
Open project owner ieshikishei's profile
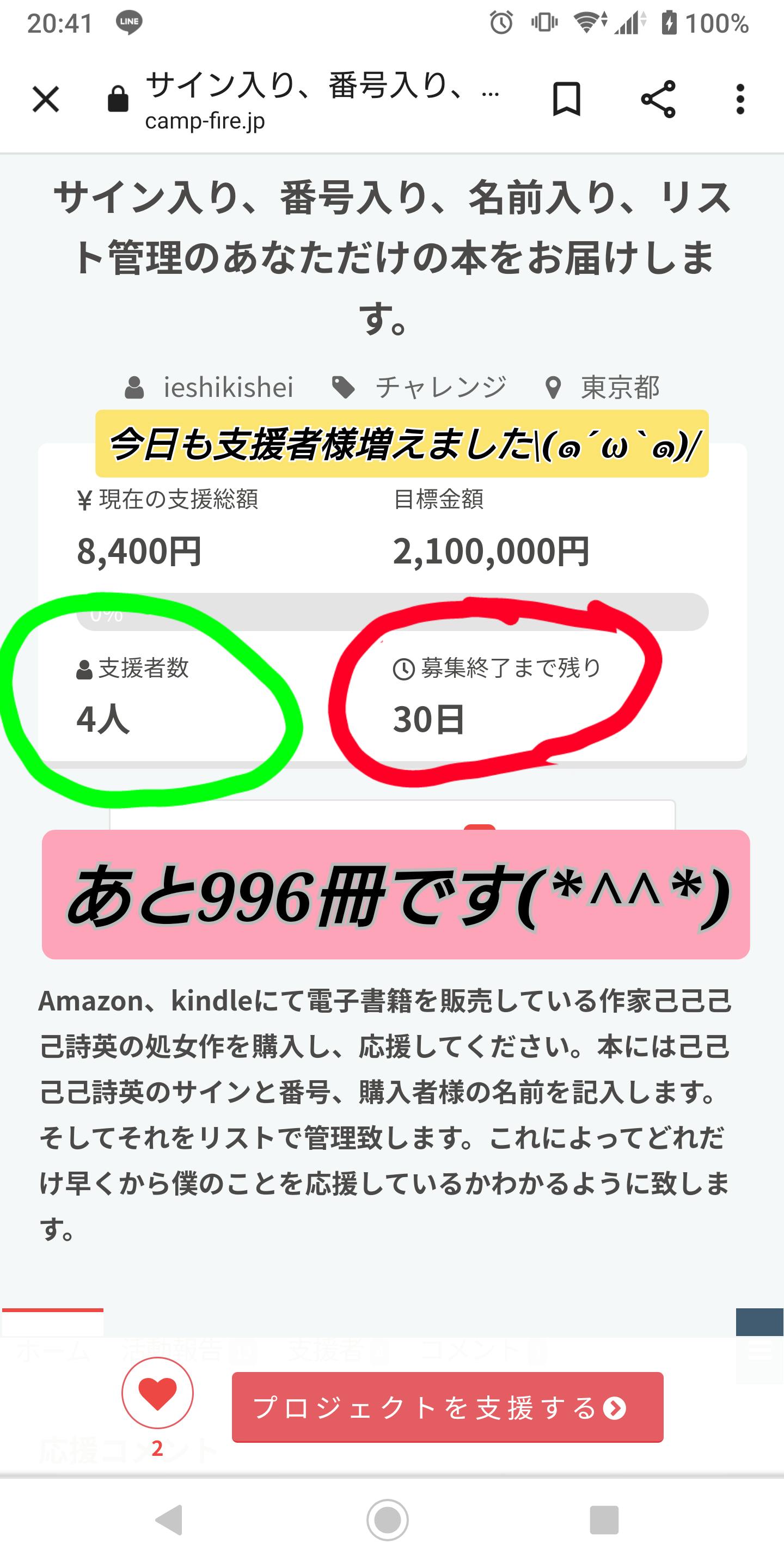pos(228,388)
